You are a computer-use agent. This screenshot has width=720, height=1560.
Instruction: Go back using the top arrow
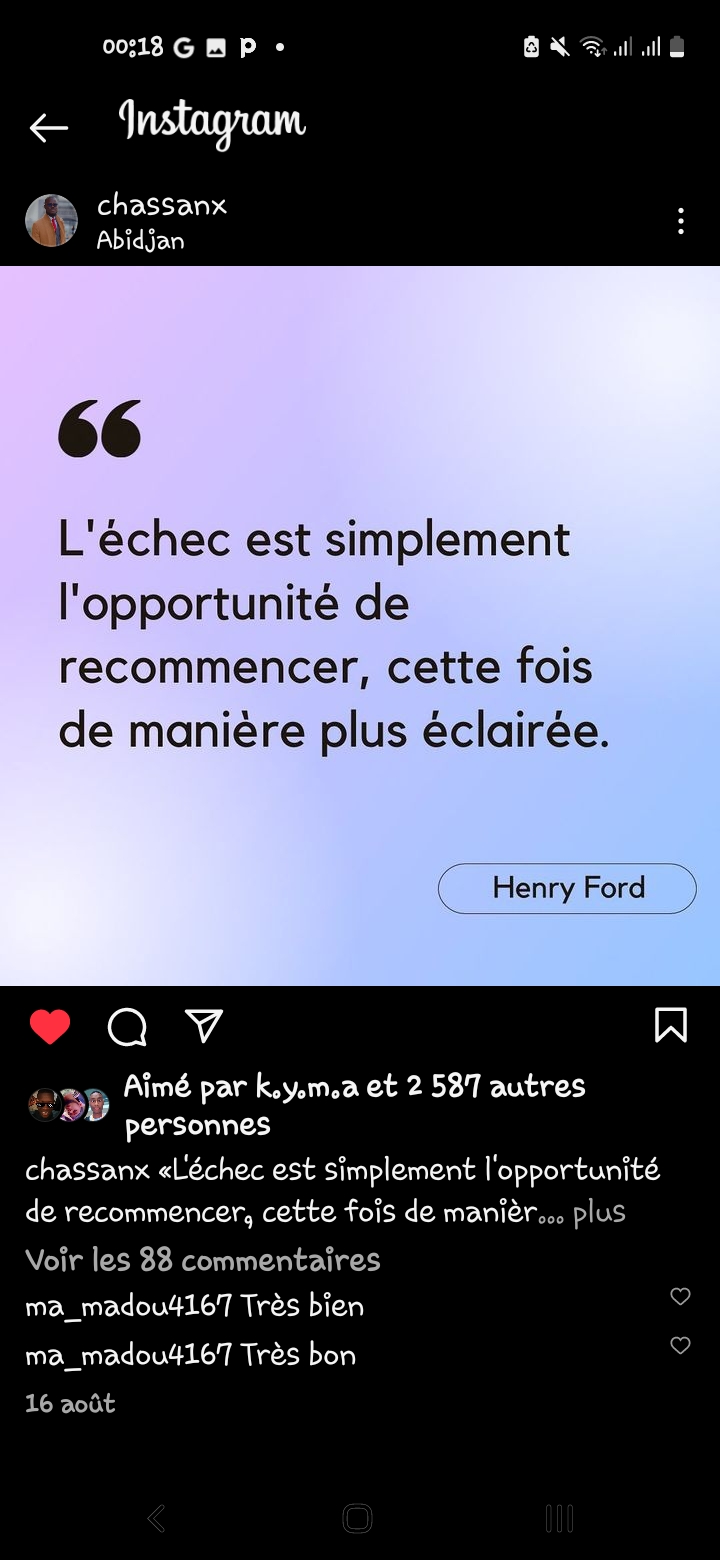(48, 127)
